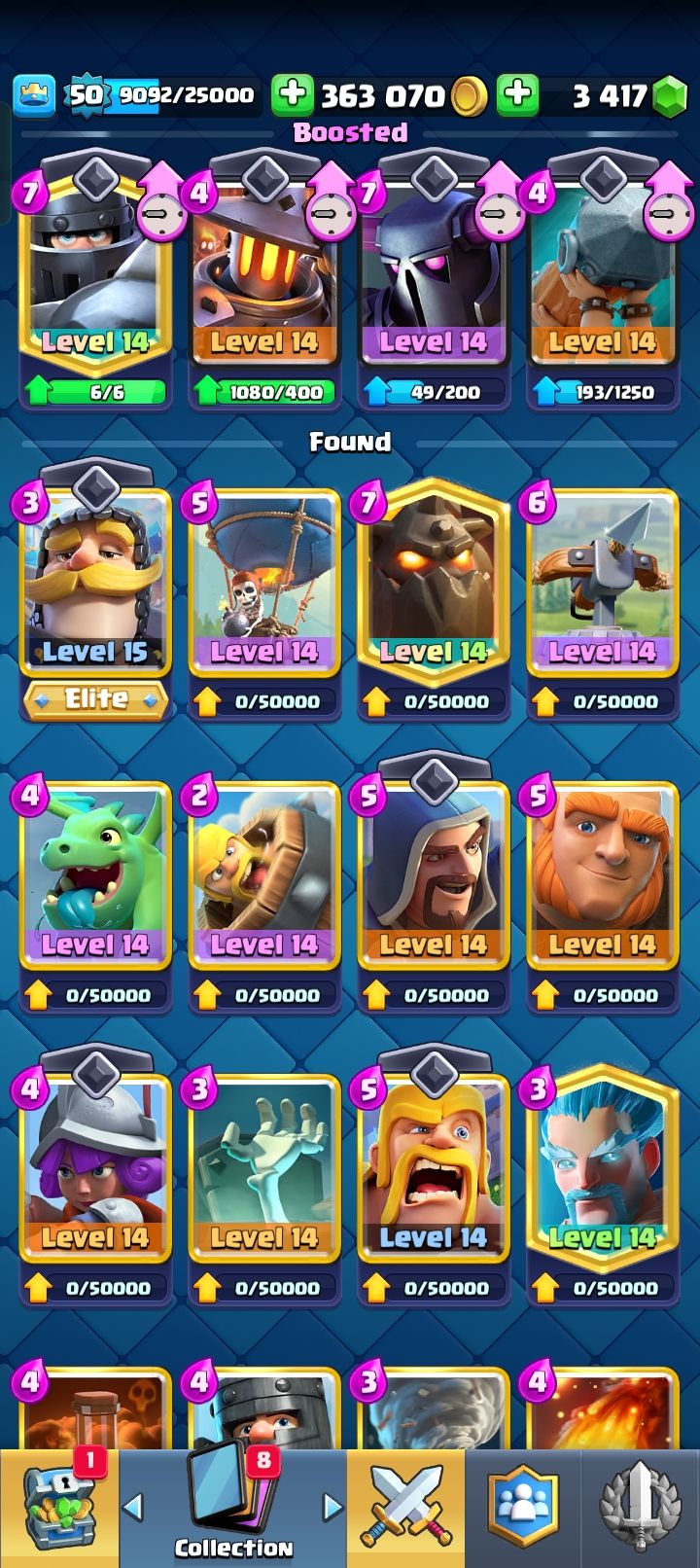Open the Ice Wizard card
The height and width of the screenshot is (1568, 700).
coord(602,1167)
